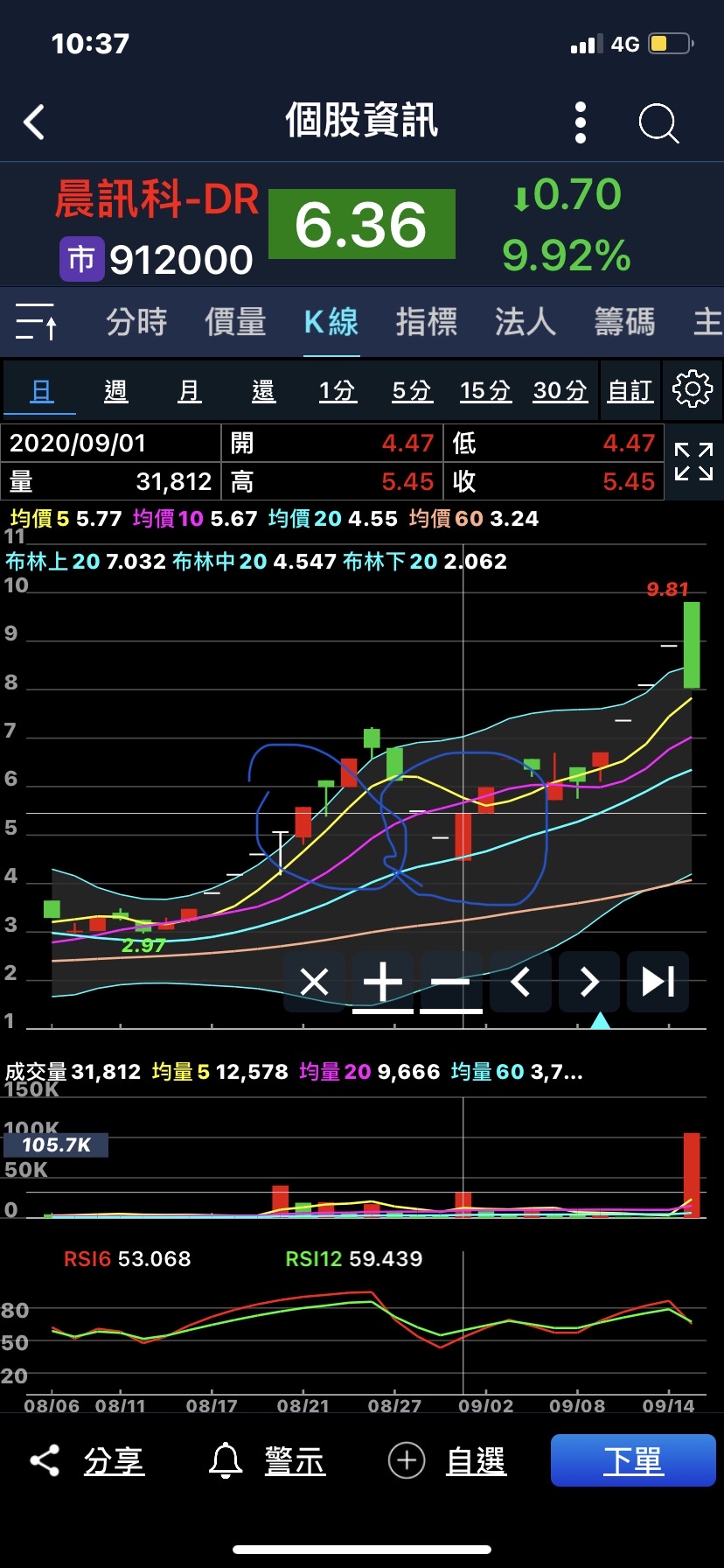Open the three-dot overflow menu
Viewport: 724px width, 1568px height.
(x=581, y=122)
